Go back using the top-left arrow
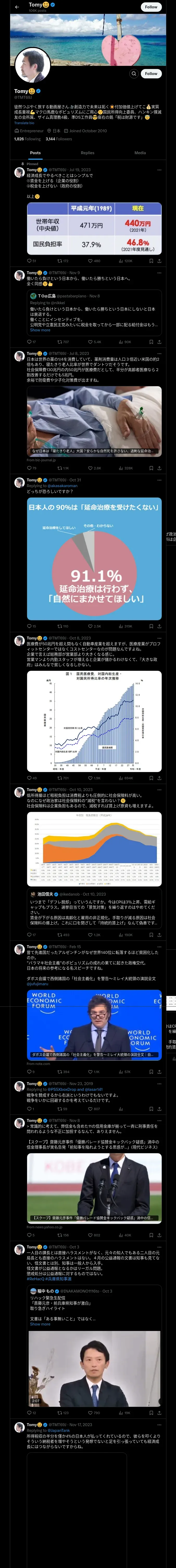176x1568 pixels. (17, 7)
